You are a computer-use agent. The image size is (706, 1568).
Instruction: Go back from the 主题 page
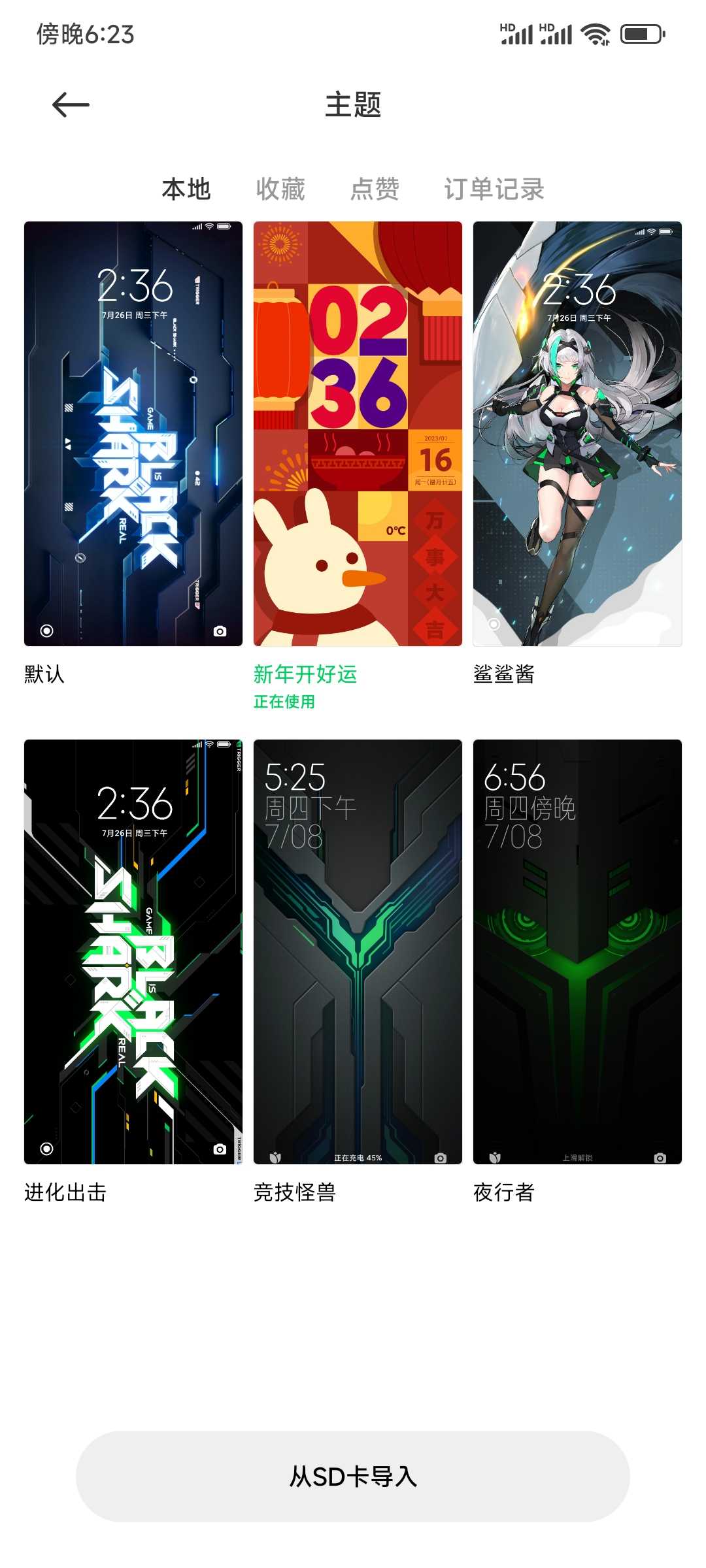[71, 105]
